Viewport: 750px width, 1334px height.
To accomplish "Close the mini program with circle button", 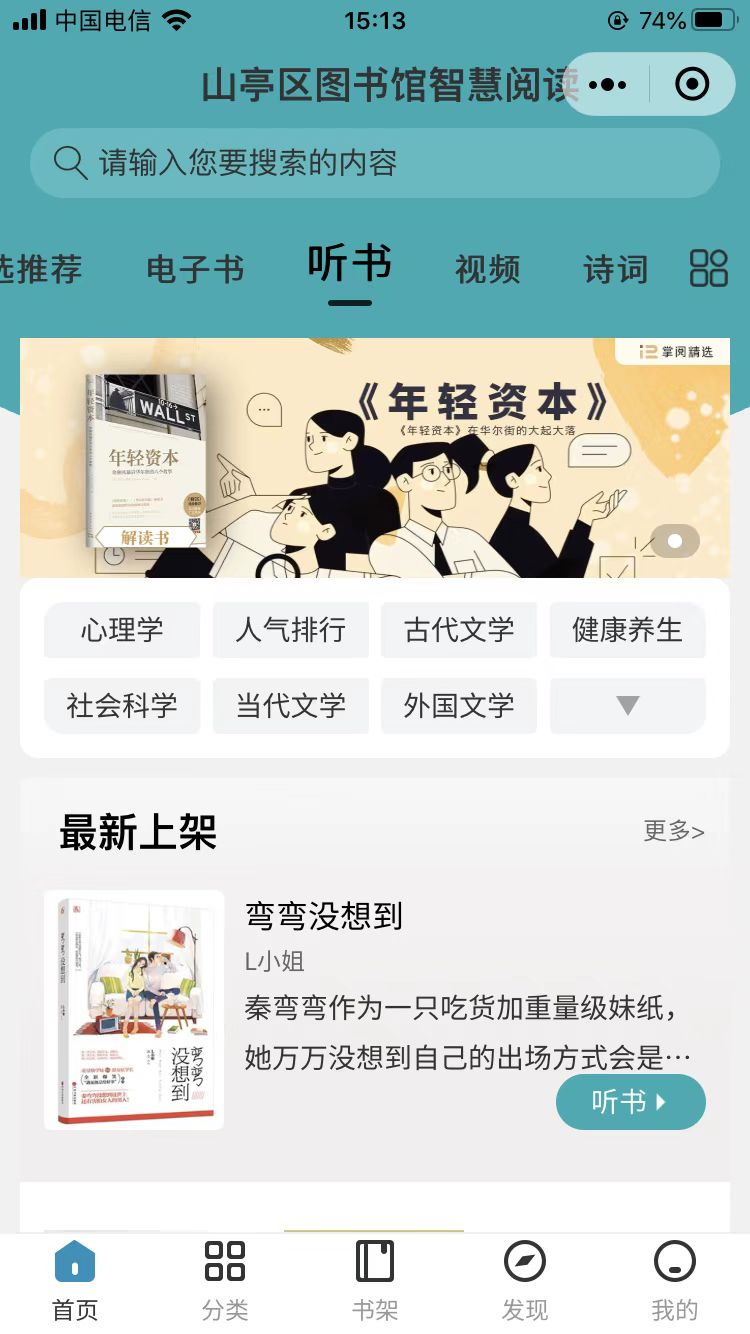I will click(x=692, y=85).
